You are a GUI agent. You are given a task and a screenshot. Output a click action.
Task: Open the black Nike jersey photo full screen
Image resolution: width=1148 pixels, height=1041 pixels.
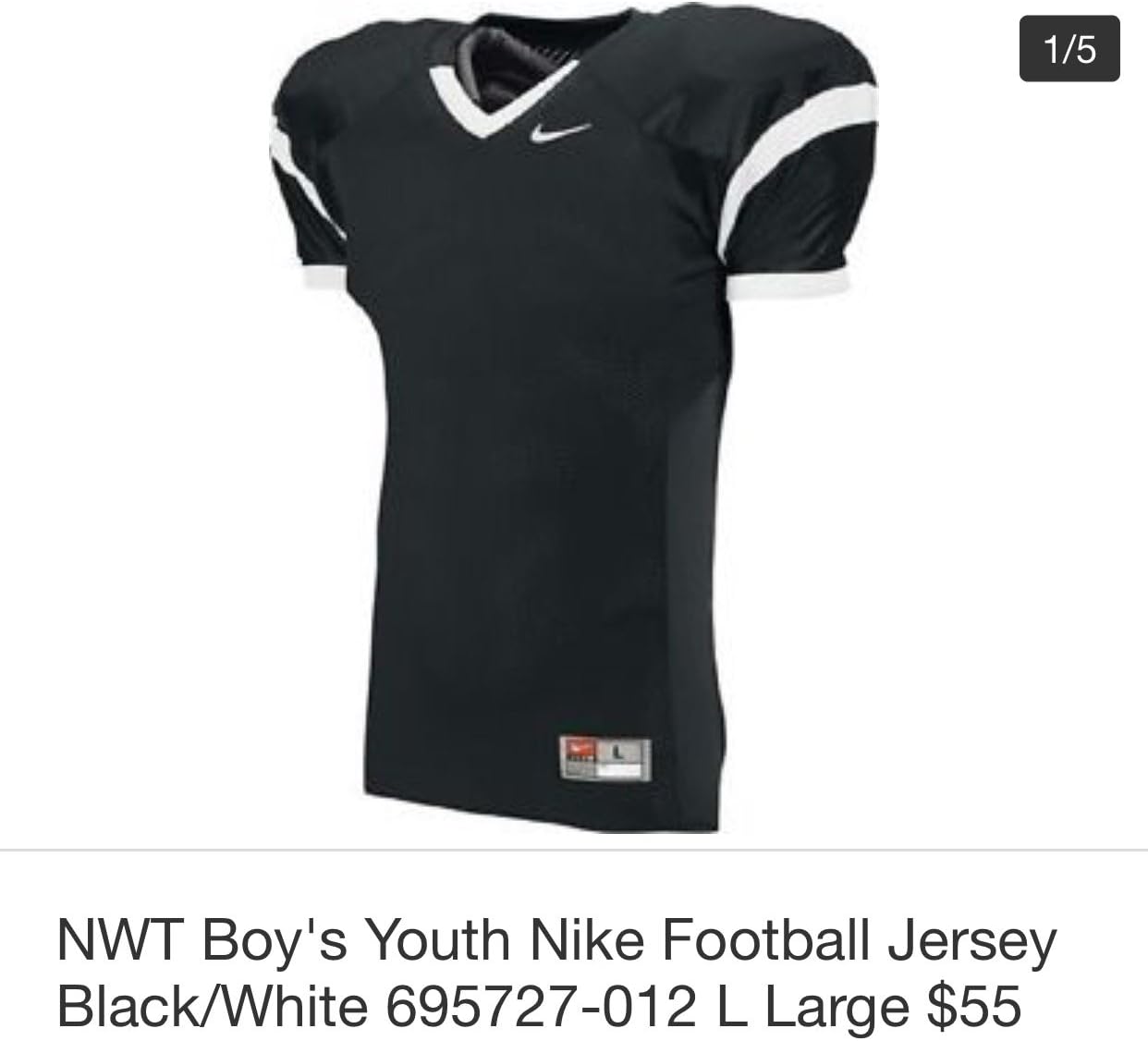pyautogui.click(x=573, y=416)
